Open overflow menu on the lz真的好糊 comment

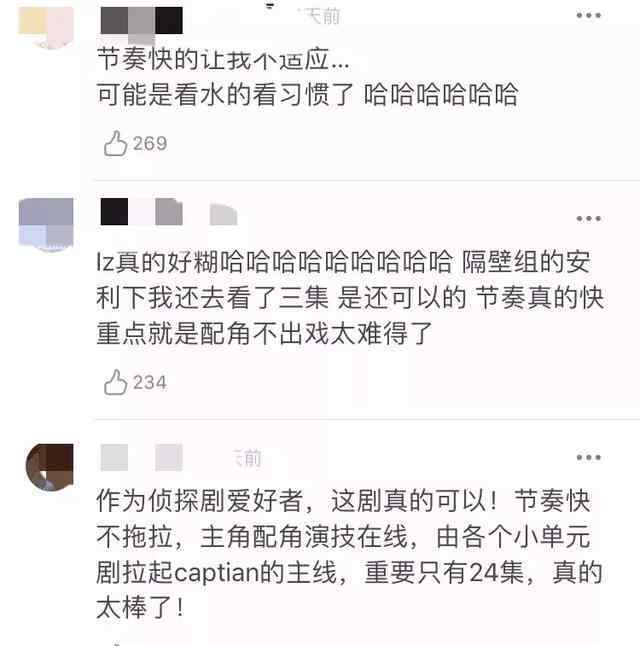point(590,218)
